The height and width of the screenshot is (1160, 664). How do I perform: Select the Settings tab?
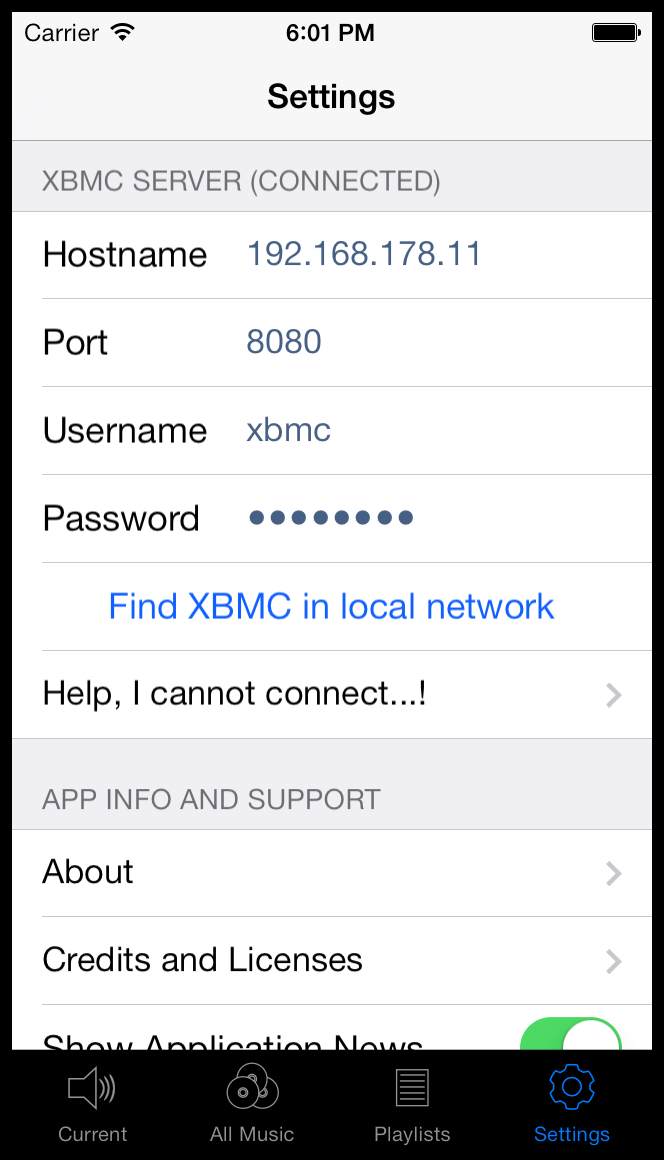572,1104
